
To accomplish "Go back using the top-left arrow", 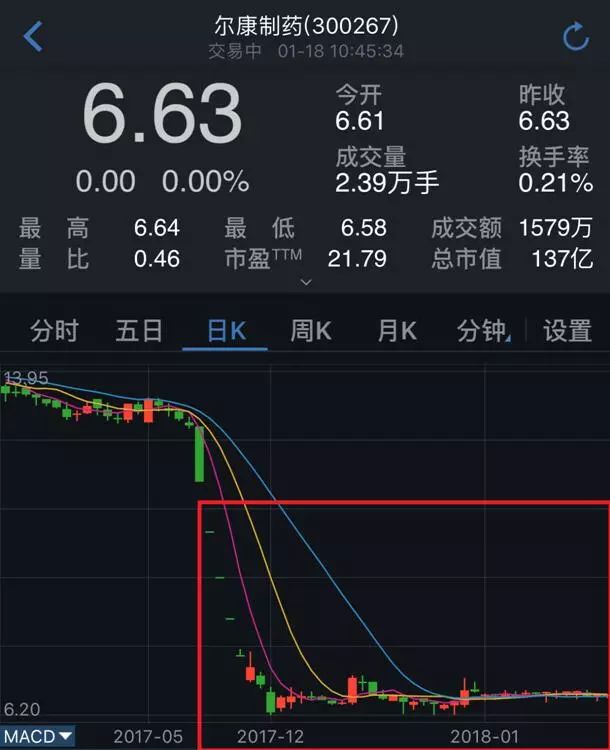I will tap(33, 37).
